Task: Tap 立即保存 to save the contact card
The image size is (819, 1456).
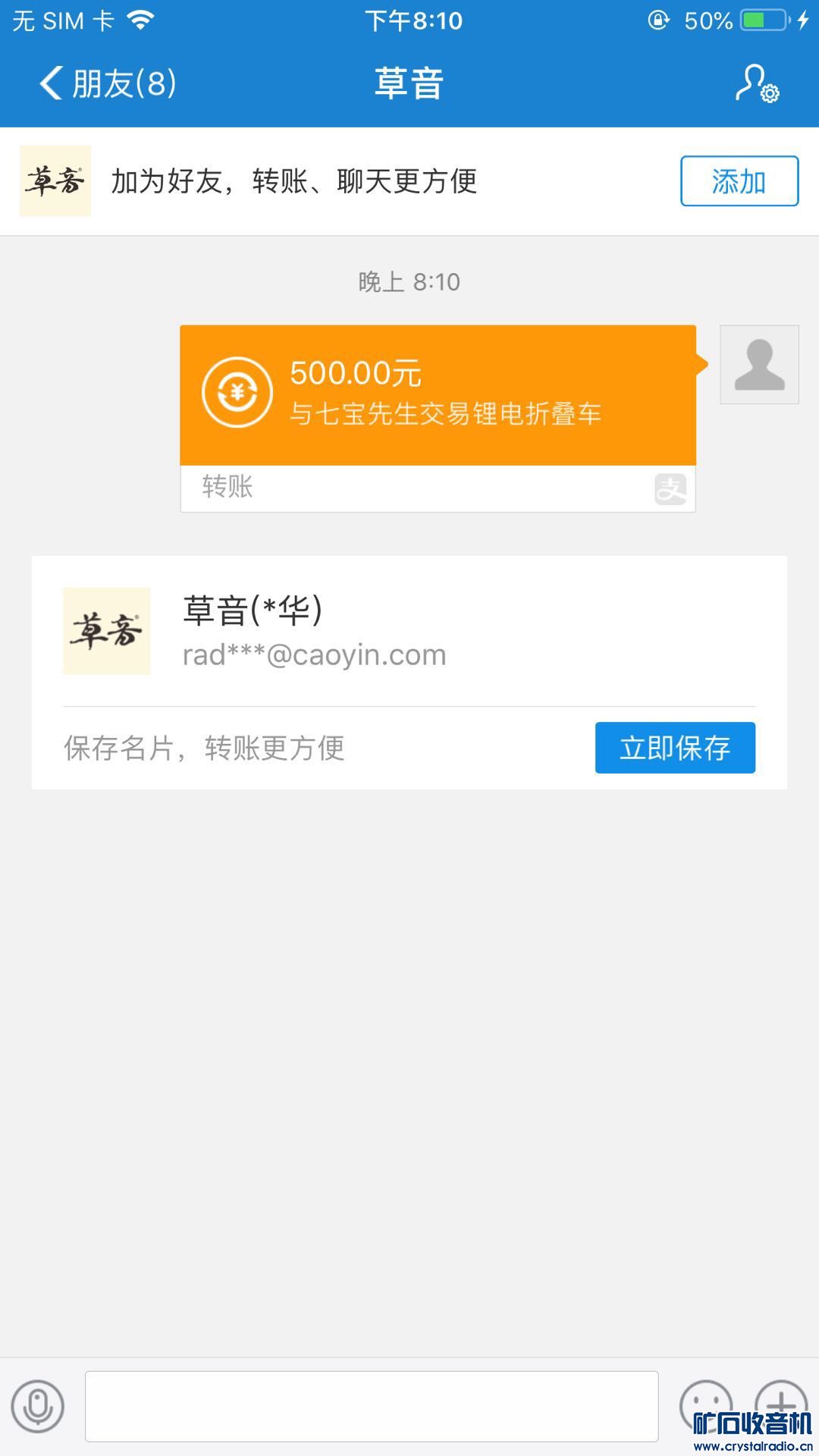Action: click(x=674, y=748)
